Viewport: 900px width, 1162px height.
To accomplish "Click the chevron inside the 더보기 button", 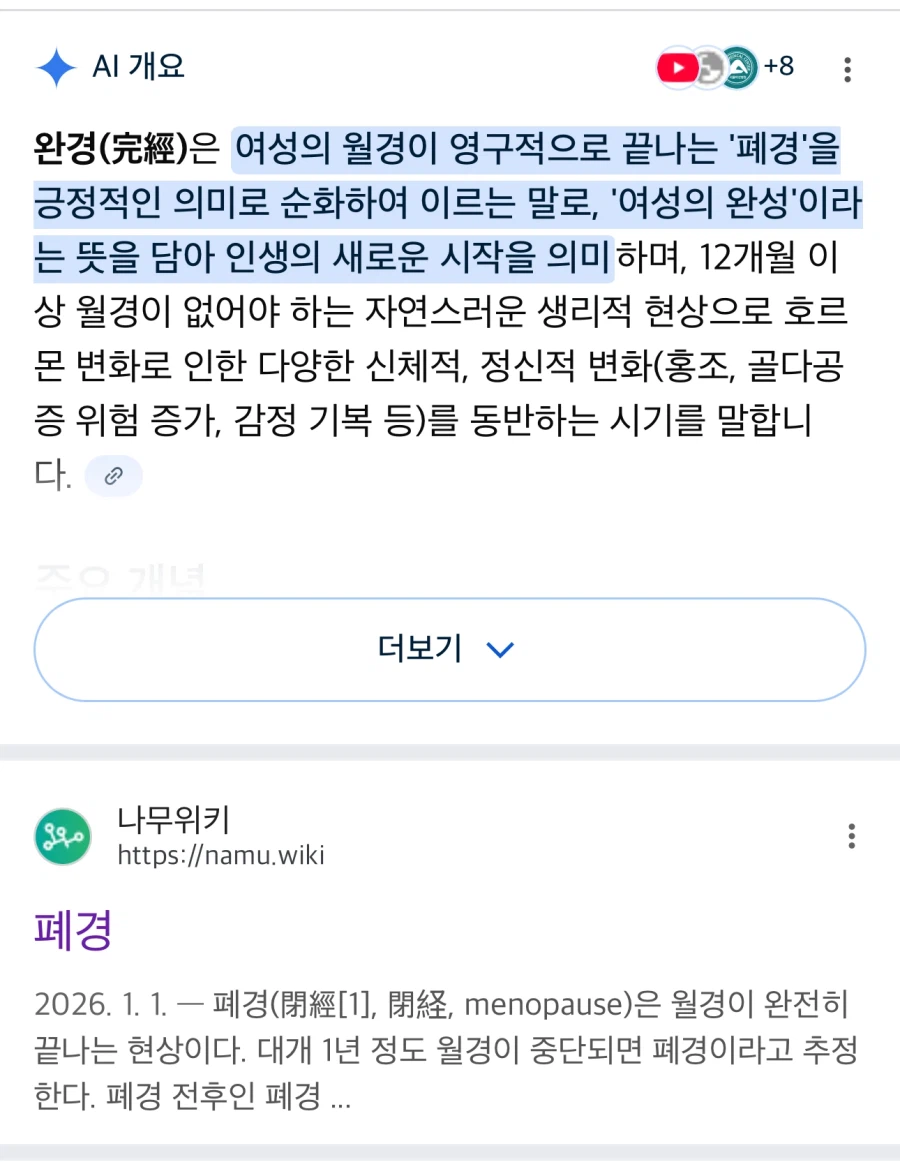I will point(499,649).
